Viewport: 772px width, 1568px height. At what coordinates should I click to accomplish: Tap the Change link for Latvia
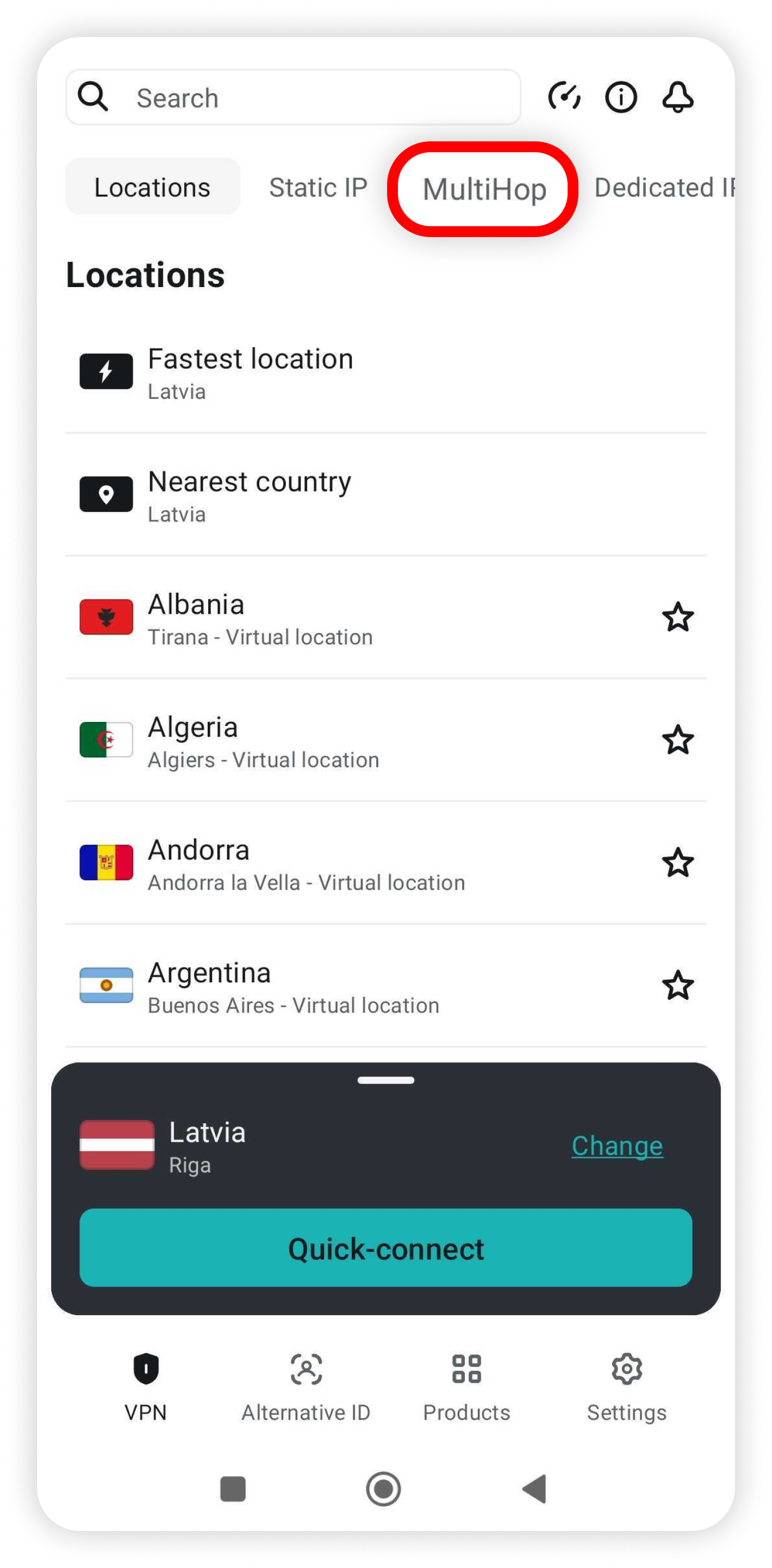pyautogui.click(x=617, y=1146)
